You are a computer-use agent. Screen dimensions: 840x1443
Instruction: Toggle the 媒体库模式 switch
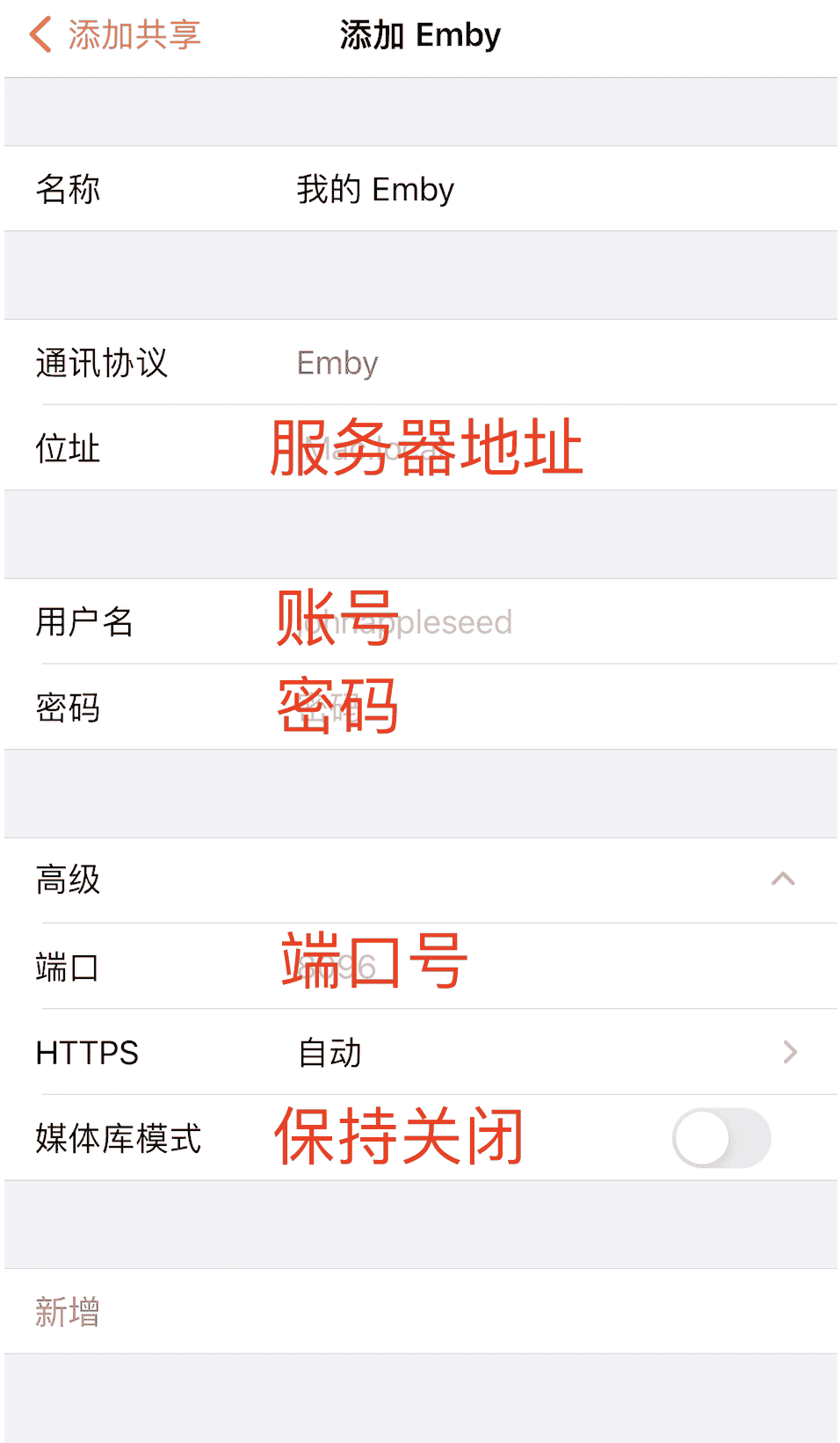(721, 1138)
